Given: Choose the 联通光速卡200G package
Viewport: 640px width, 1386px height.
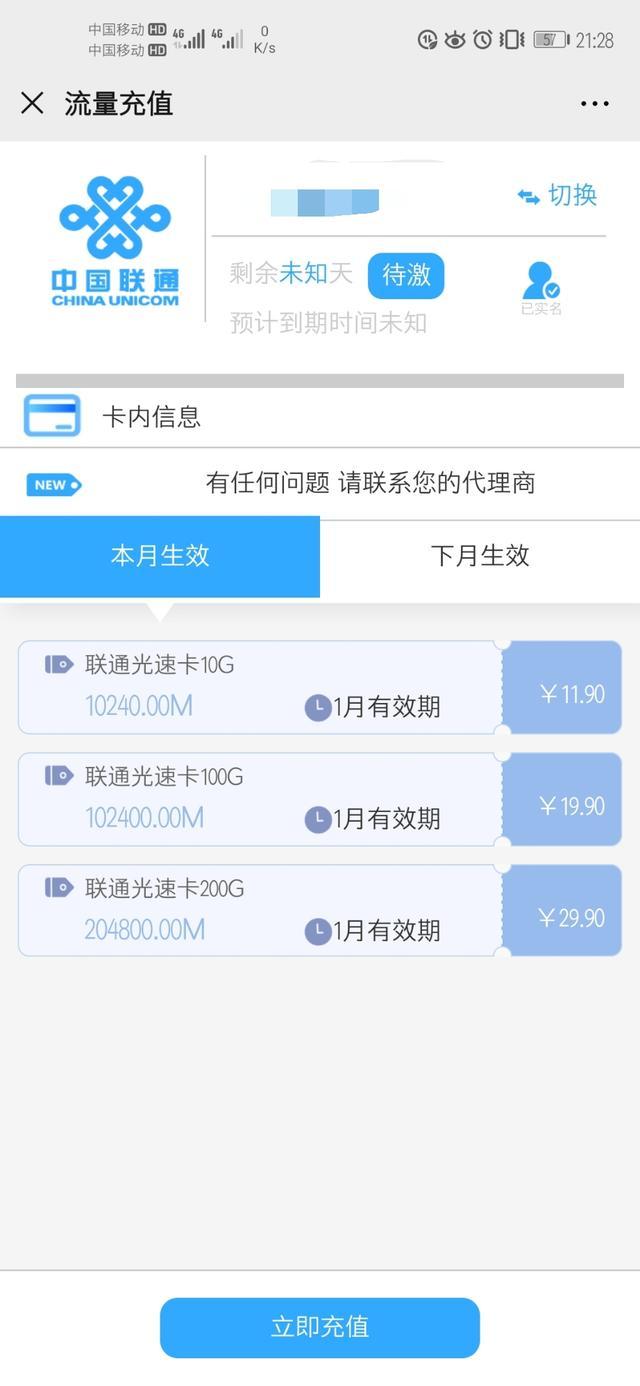Looking at the screenshot, I should pyautogui.click(x=320, y=911).
